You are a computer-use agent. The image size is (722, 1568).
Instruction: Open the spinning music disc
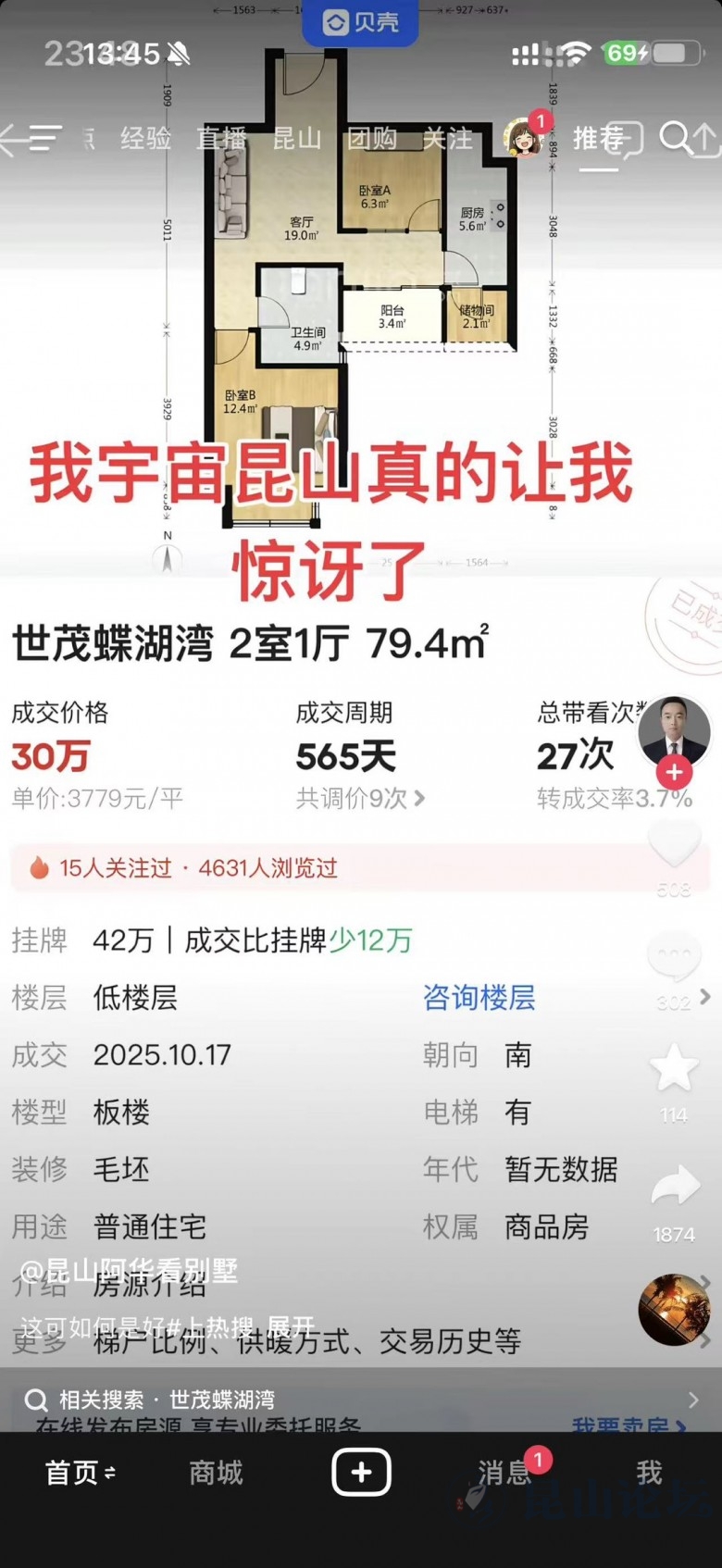pos(674,1309)
